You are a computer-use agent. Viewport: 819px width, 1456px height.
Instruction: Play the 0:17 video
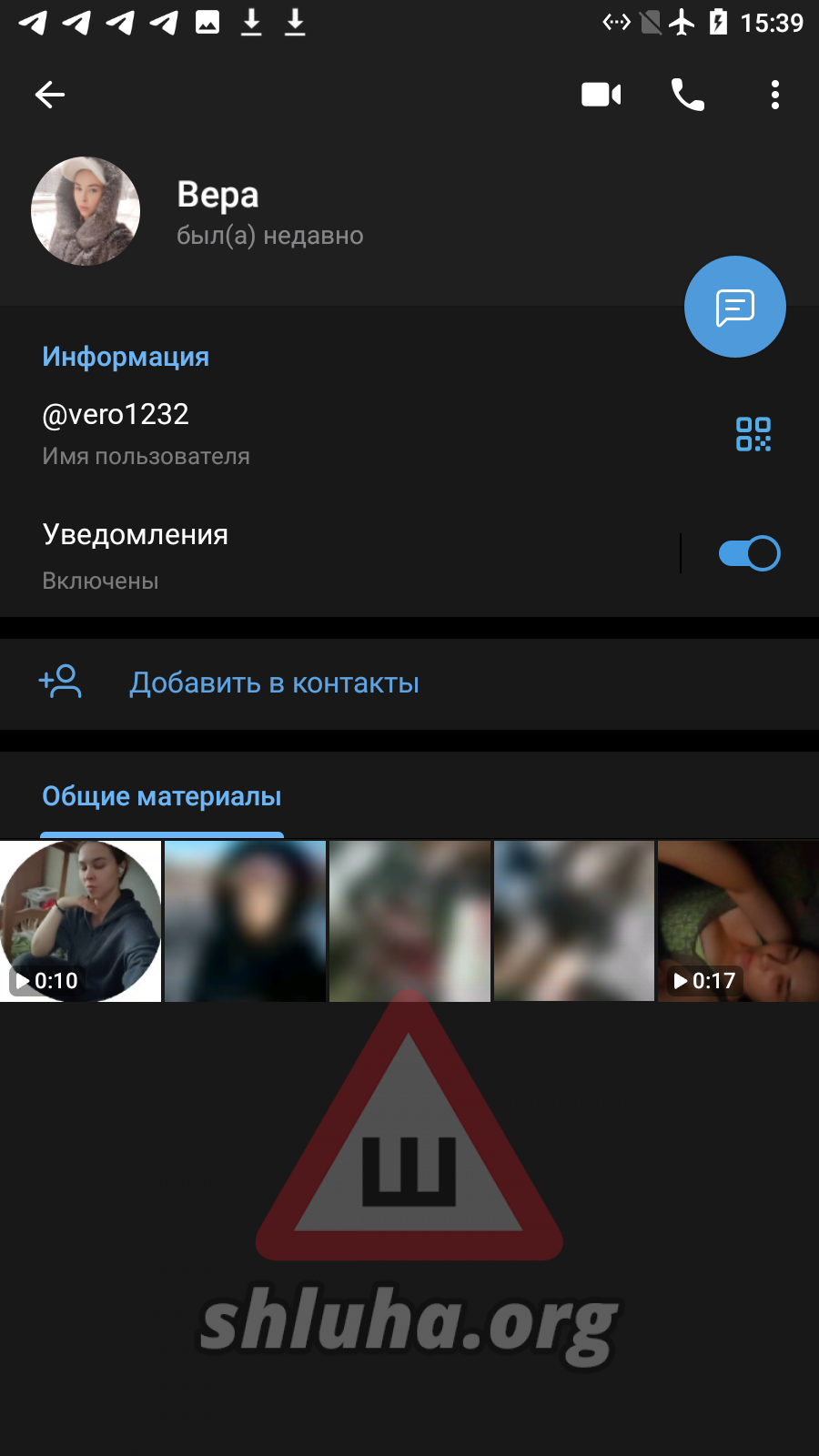coord(738,921)
